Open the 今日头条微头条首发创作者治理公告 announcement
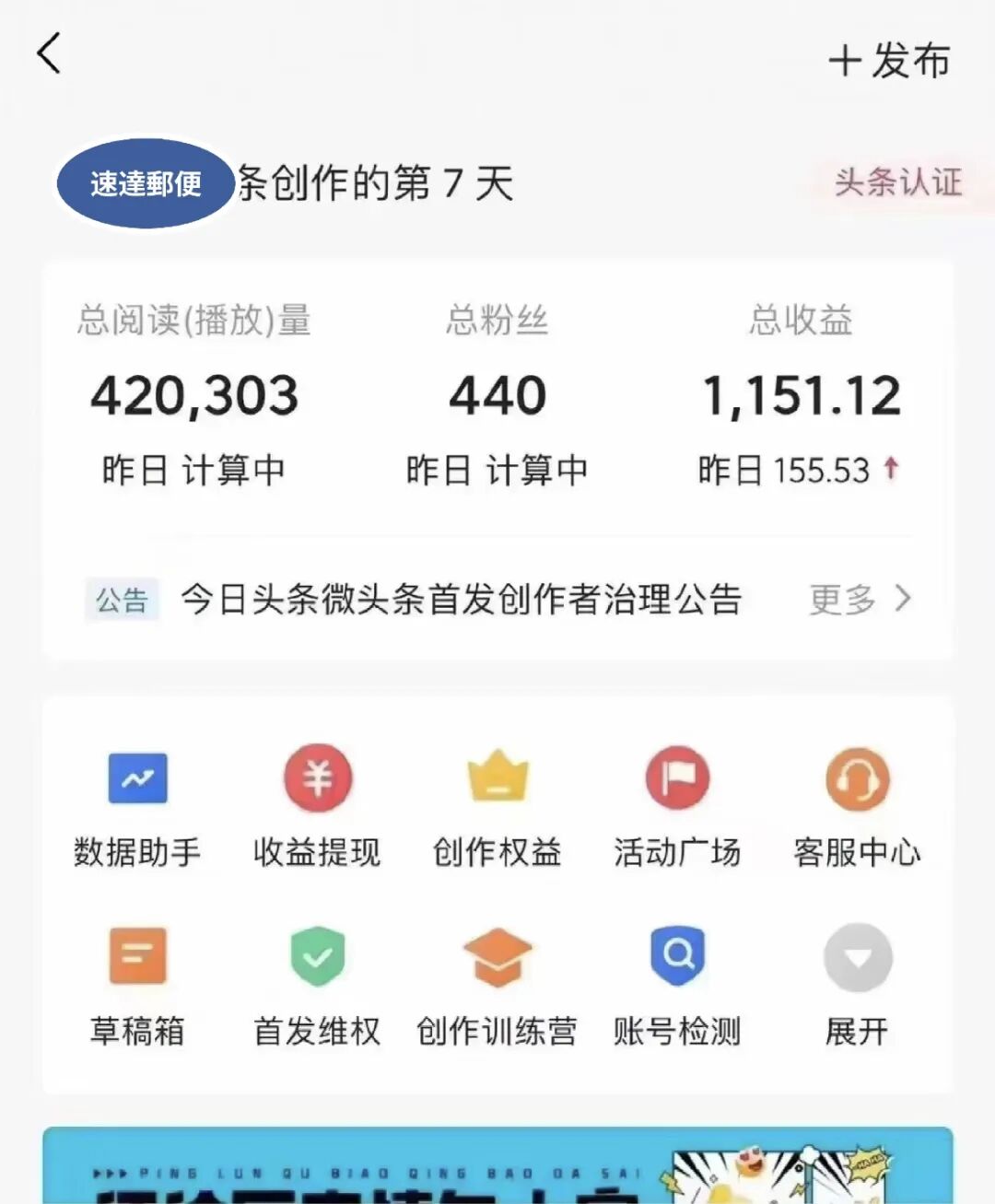The image size is (995, 1204). pos(461,600)
